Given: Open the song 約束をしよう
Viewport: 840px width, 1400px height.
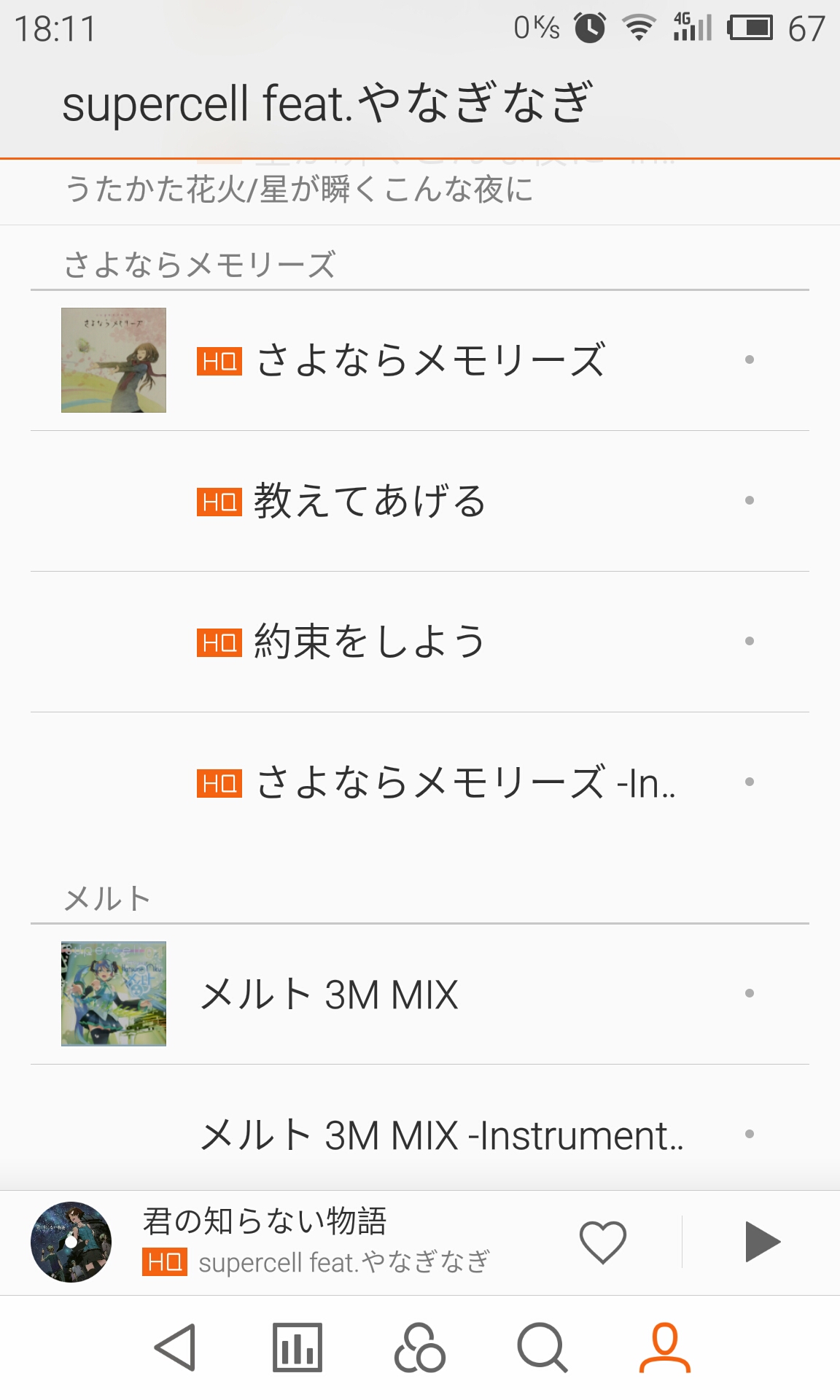Looking at the screenshot, I should point(369,642).
